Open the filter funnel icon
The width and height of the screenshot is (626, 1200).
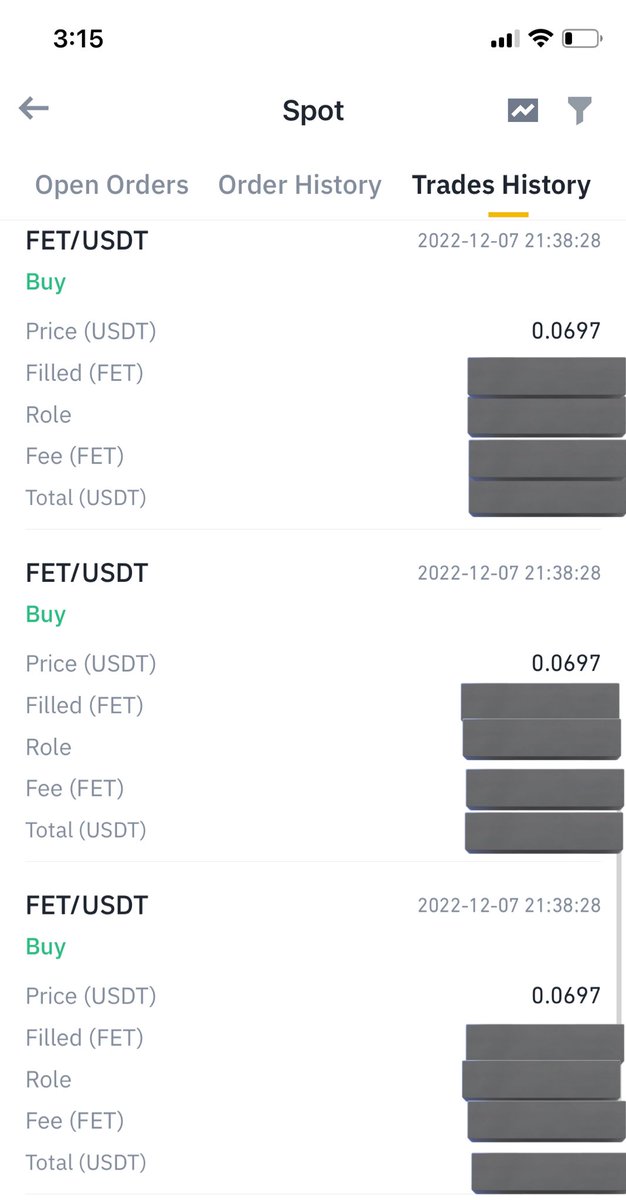[x=580, y=110]
